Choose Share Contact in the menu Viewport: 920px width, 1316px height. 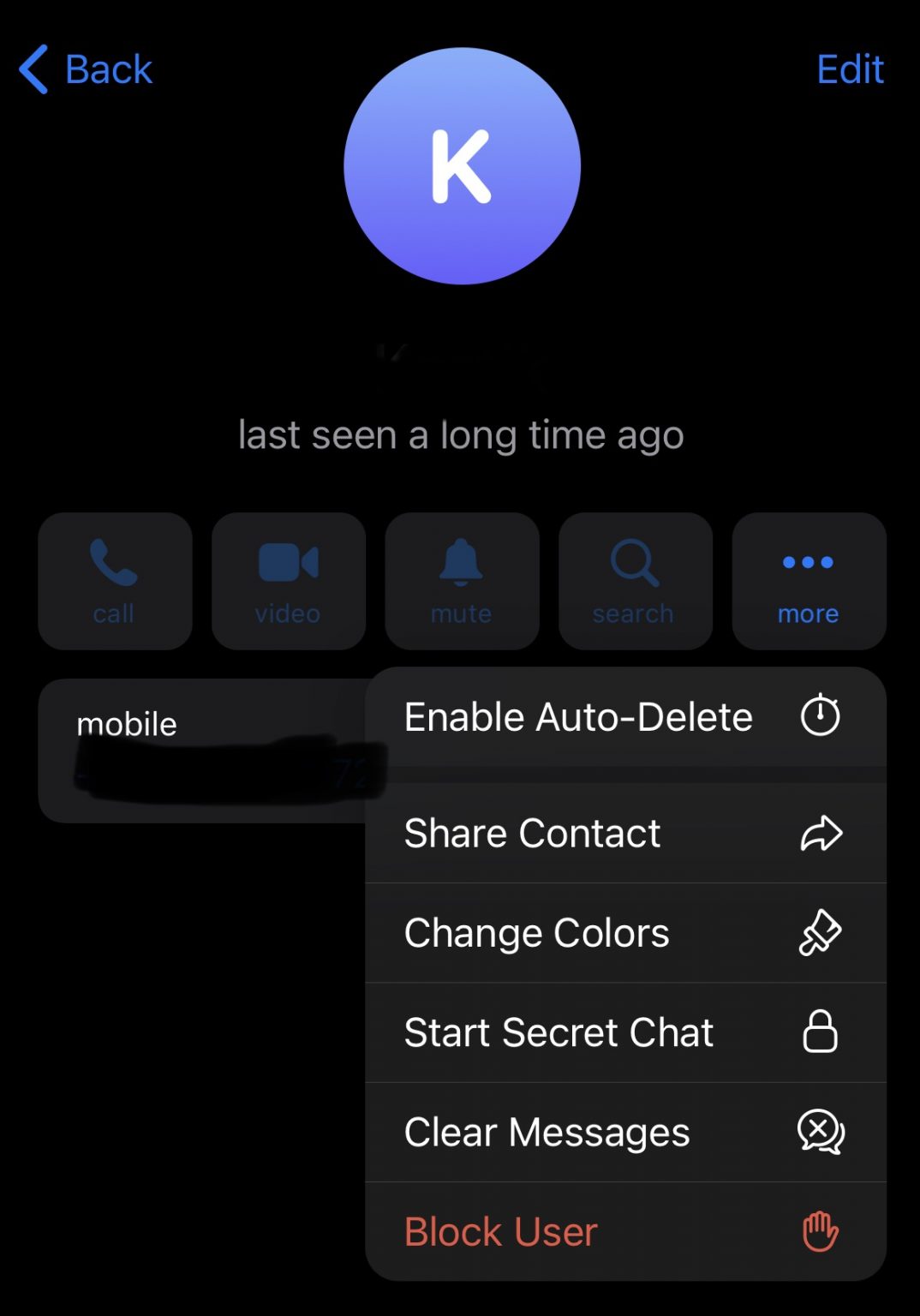(x=532, y=832)
